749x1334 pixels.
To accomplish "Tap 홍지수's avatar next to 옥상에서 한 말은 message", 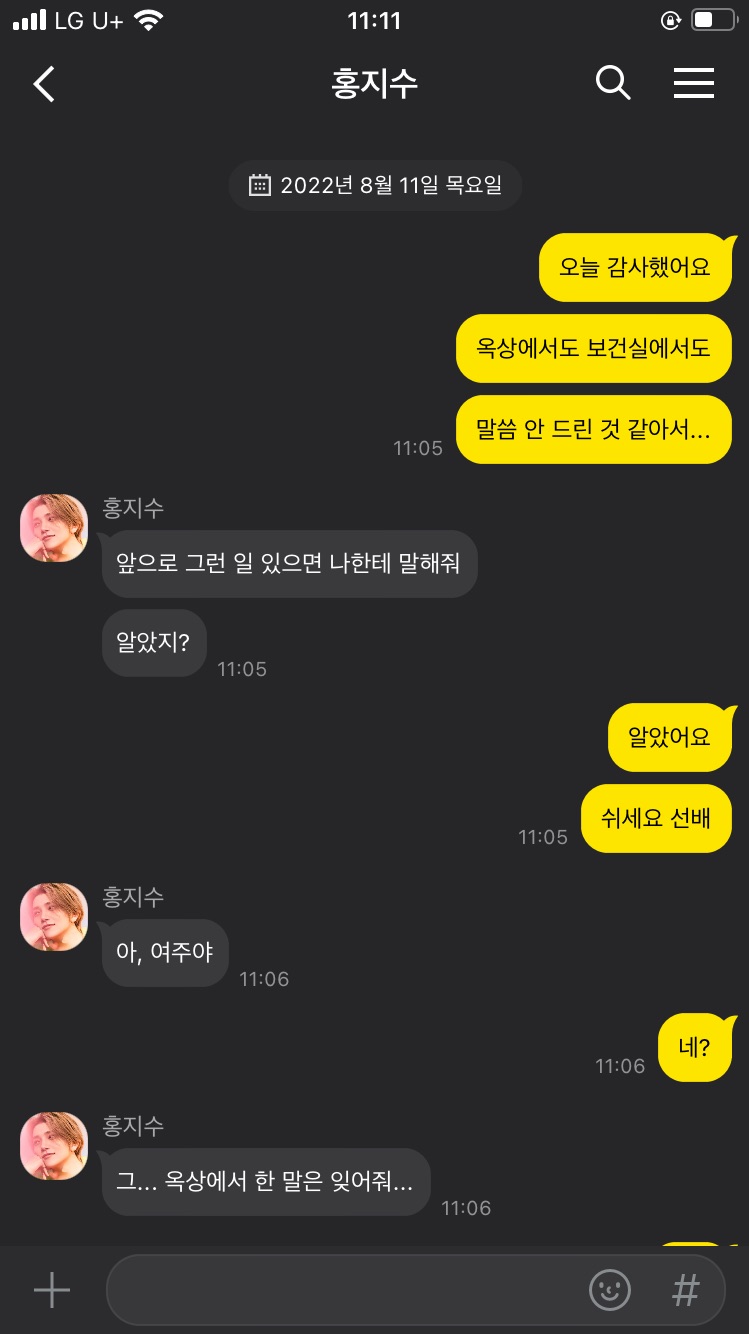I will coord(54,1146).
